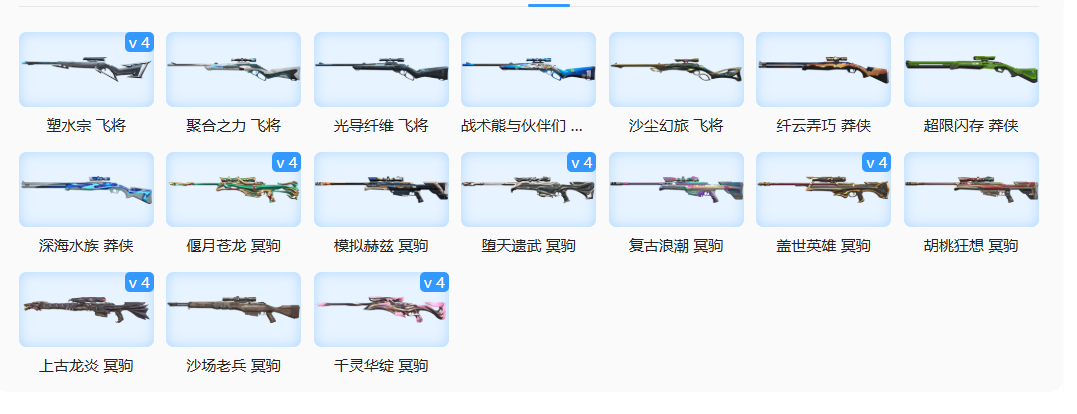
Task: Tap the 沙尘幻旅 飞将 skin
Action: pos(676,69)
